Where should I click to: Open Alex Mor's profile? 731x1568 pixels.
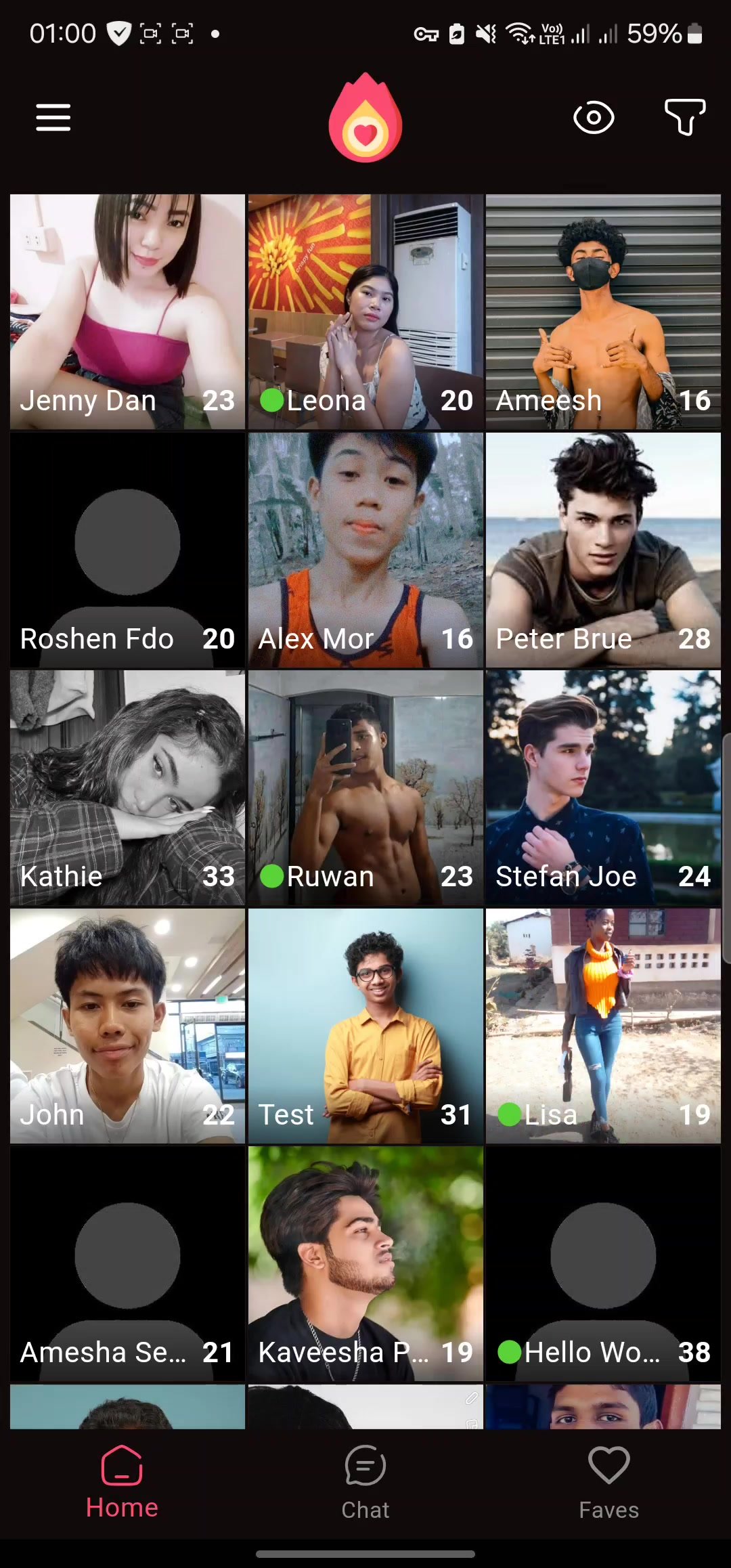point(365,550)
